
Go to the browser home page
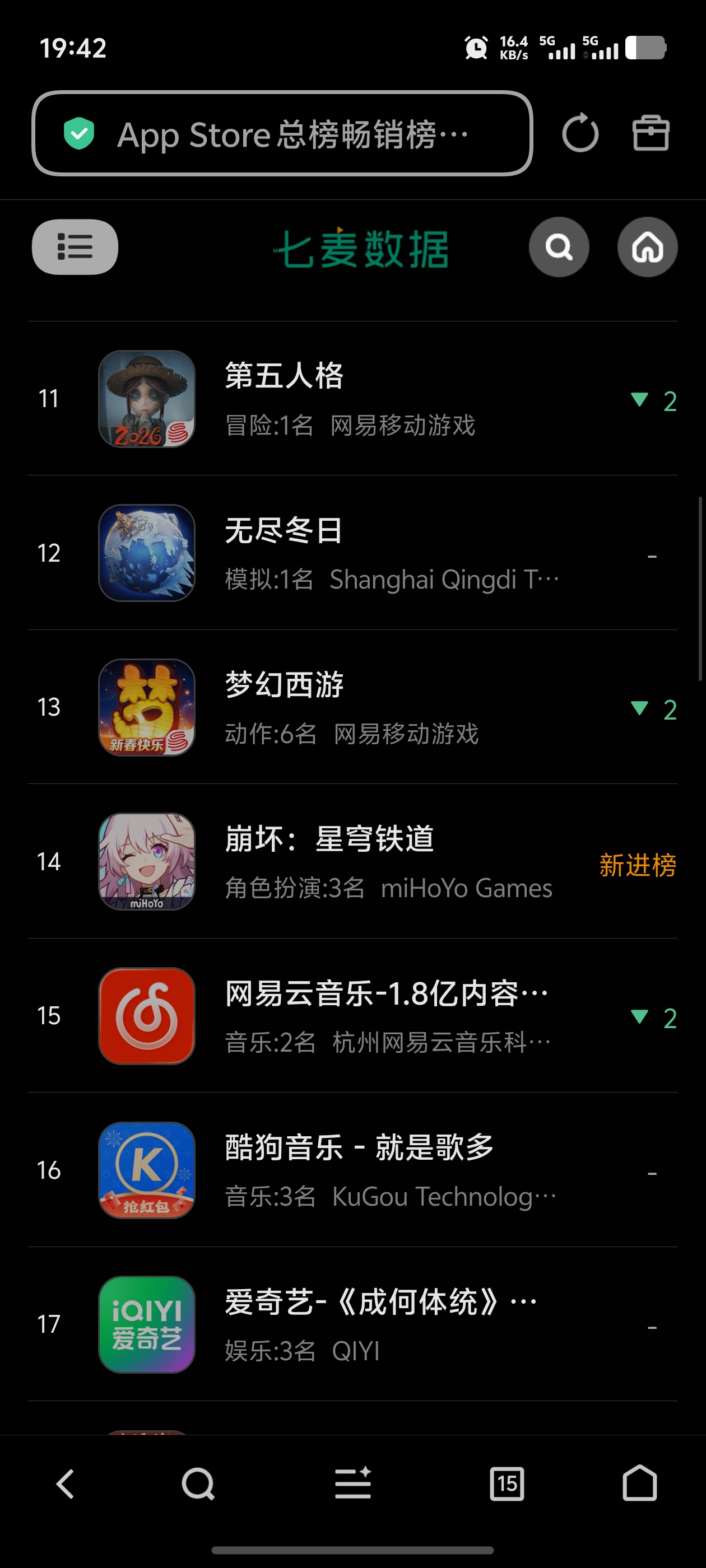tap(640, 1483)
